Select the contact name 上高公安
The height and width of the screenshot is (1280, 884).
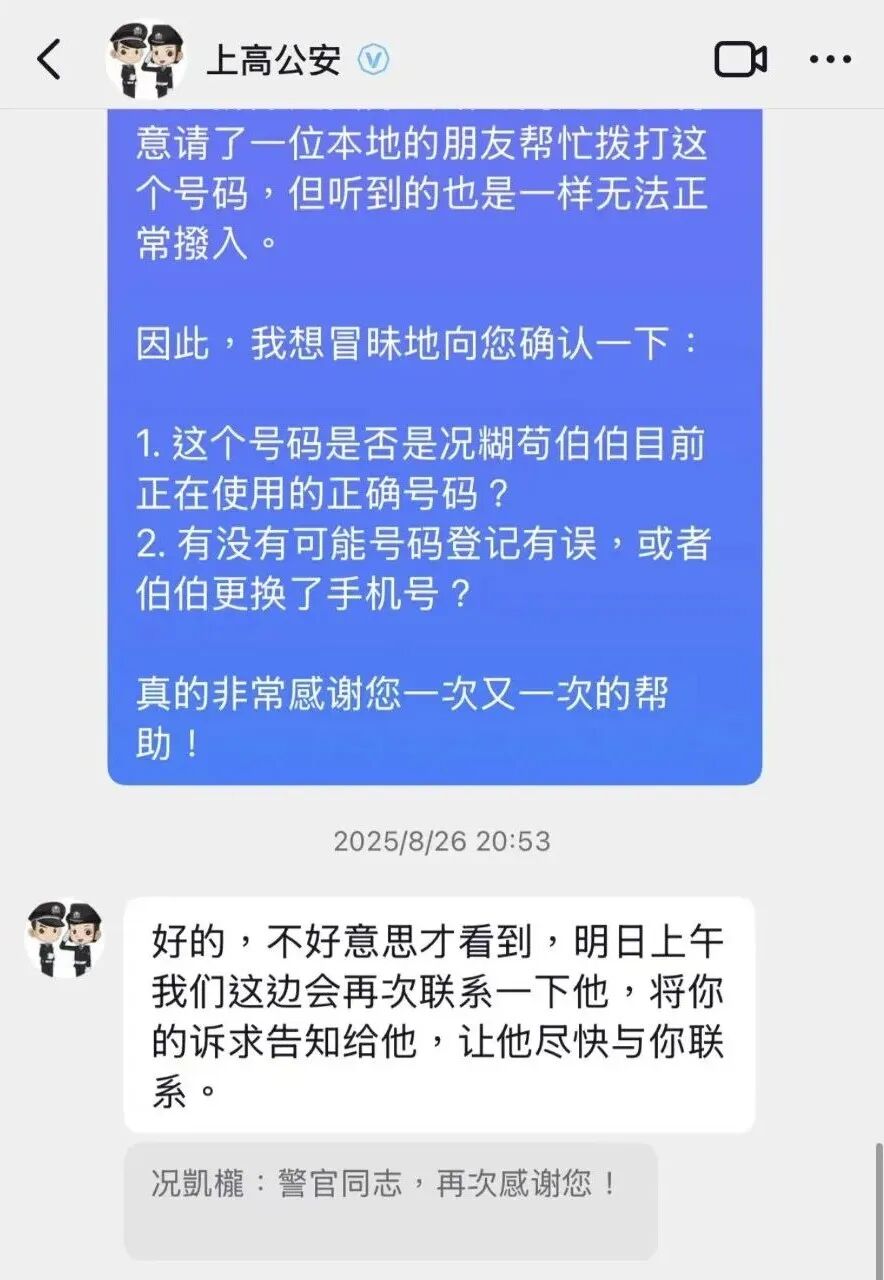(x=273, y=58)
